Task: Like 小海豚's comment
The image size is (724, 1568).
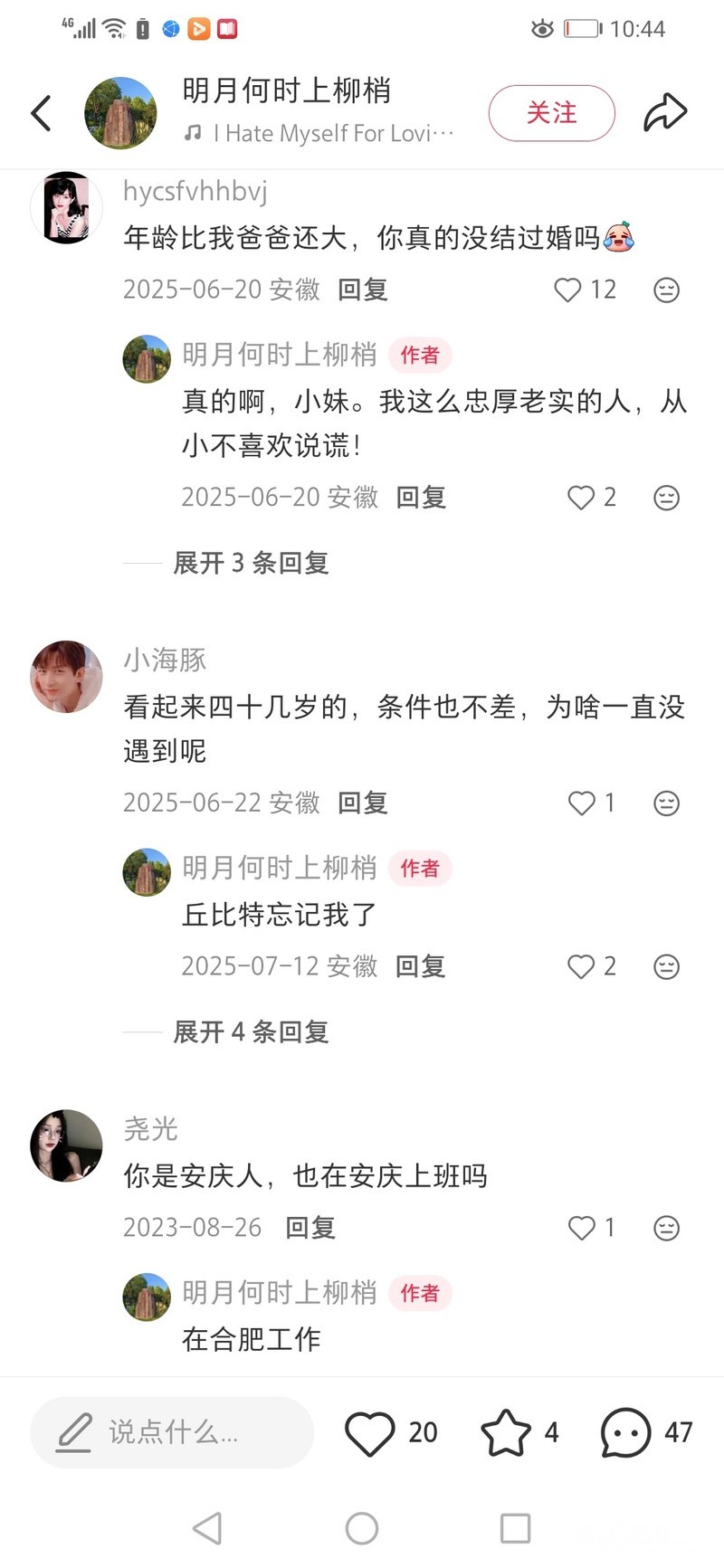Action: 581,803
